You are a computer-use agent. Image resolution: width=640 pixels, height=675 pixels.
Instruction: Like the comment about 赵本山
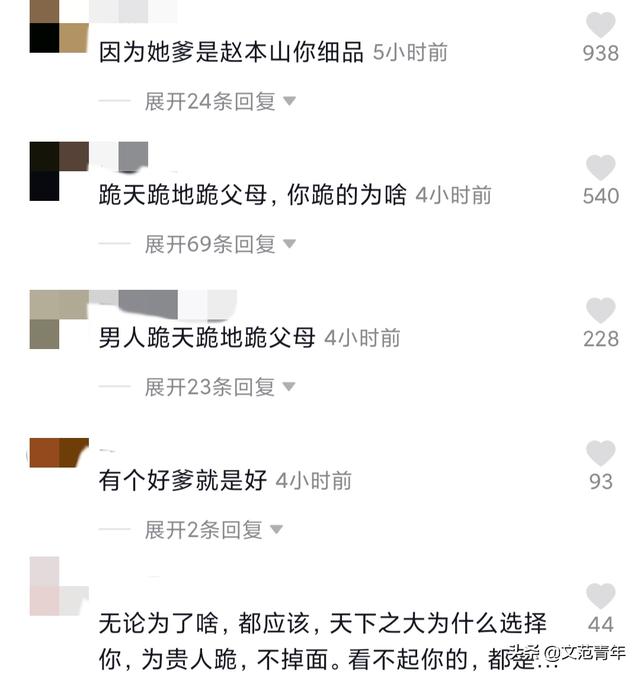click(600, 25)
